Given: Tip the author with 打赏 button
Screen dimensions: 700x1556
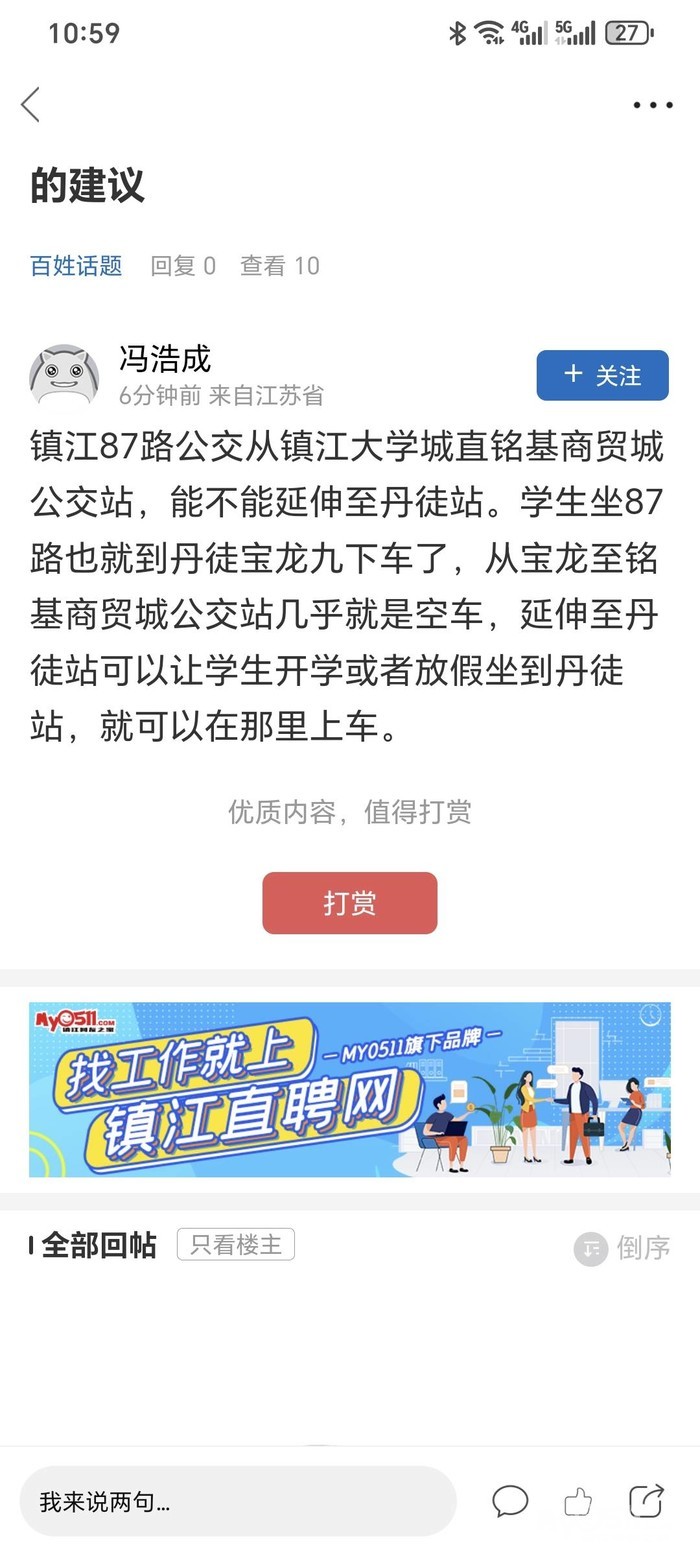Looking at the screenshot, I should click(349, 903).
